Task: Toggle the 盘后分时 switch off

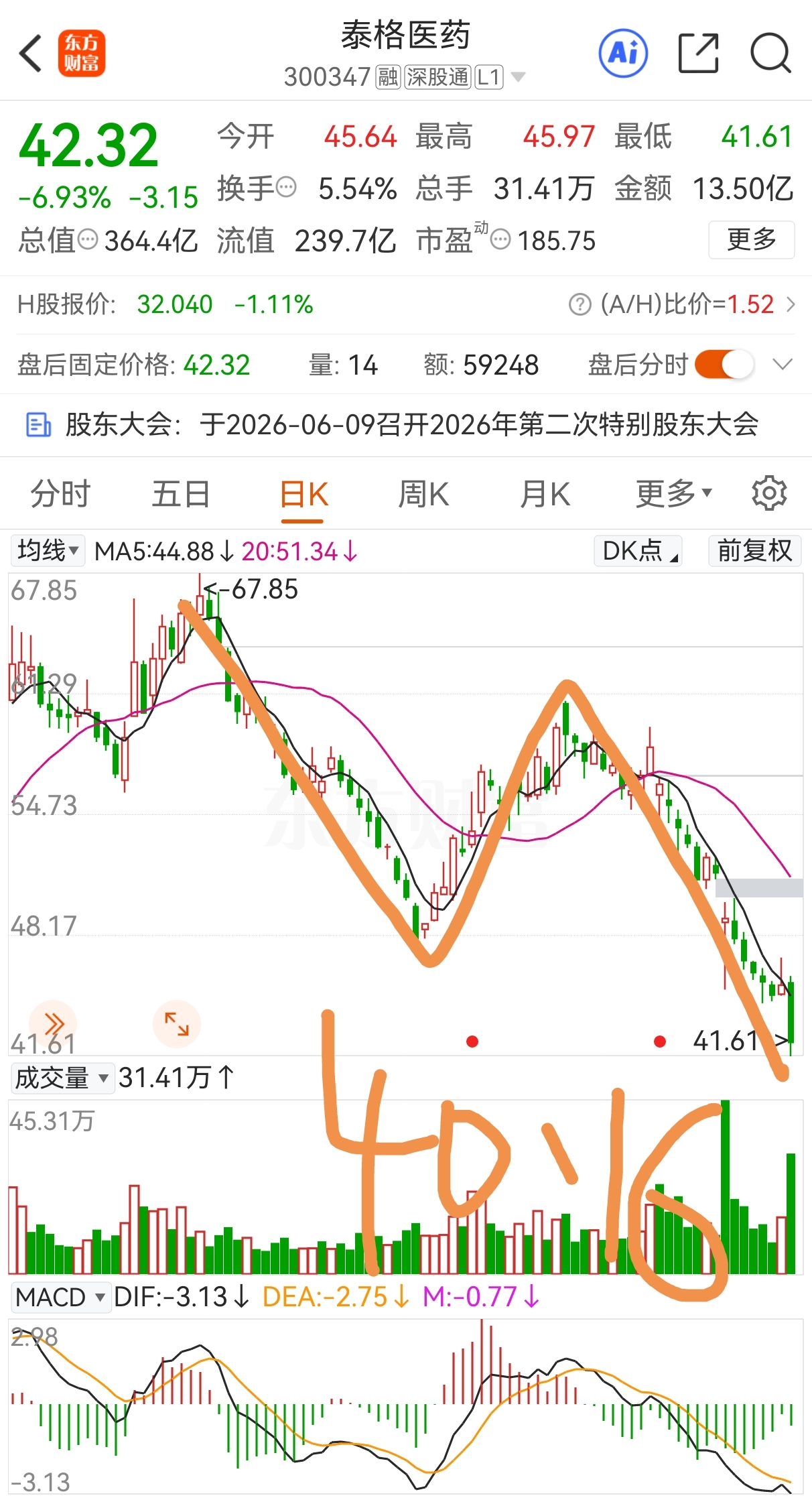Action: tap(724, 365)
